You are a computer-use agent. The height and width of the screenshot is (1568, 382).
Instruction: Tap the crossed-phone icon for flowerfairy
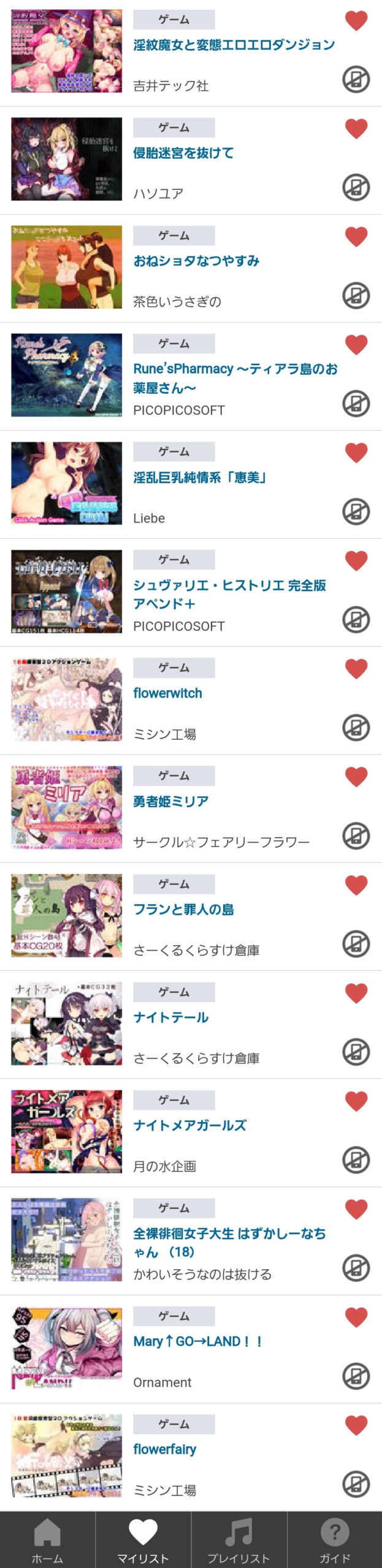click(356, 1484)
